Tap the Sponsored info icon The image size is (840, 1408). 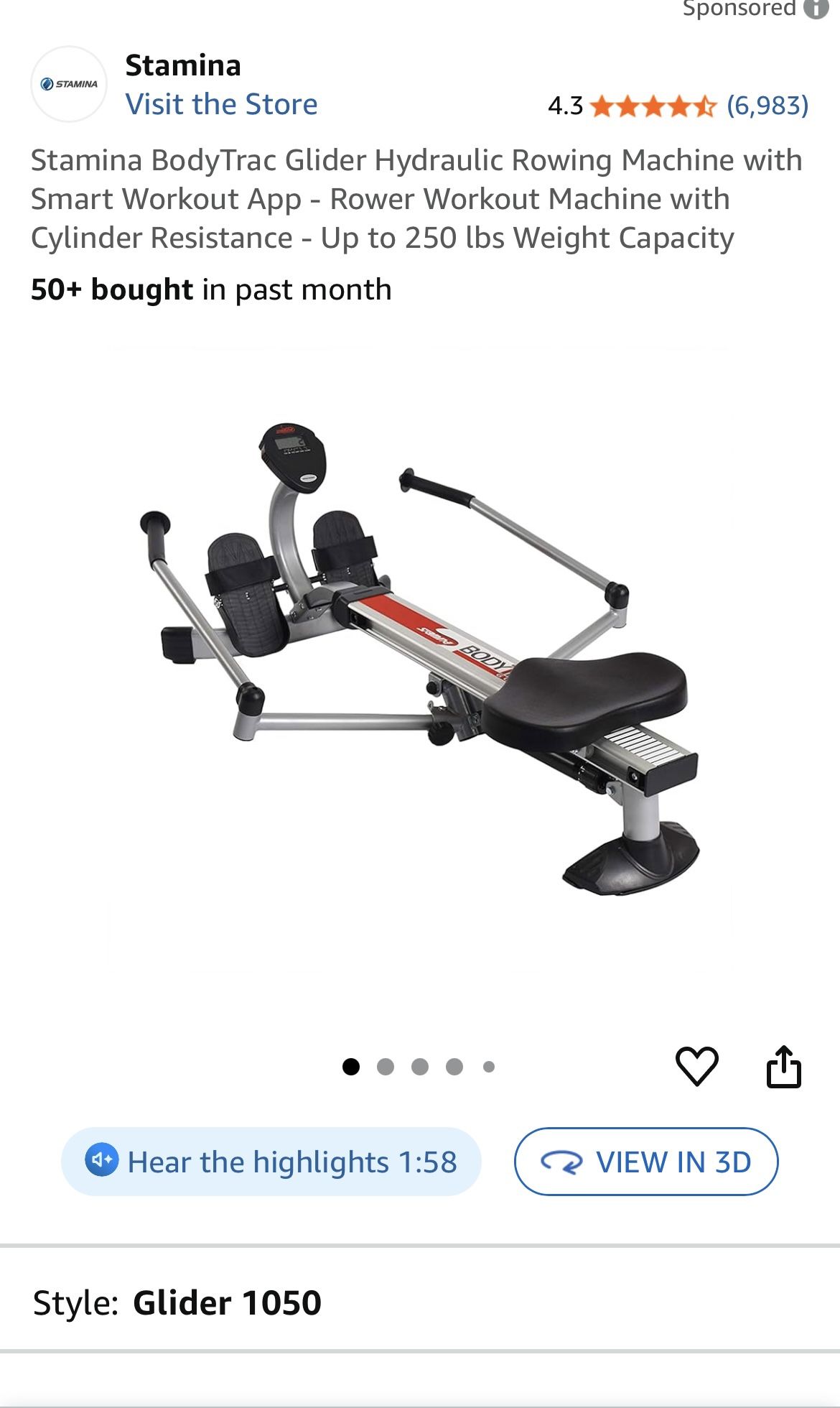click(816, 9)
